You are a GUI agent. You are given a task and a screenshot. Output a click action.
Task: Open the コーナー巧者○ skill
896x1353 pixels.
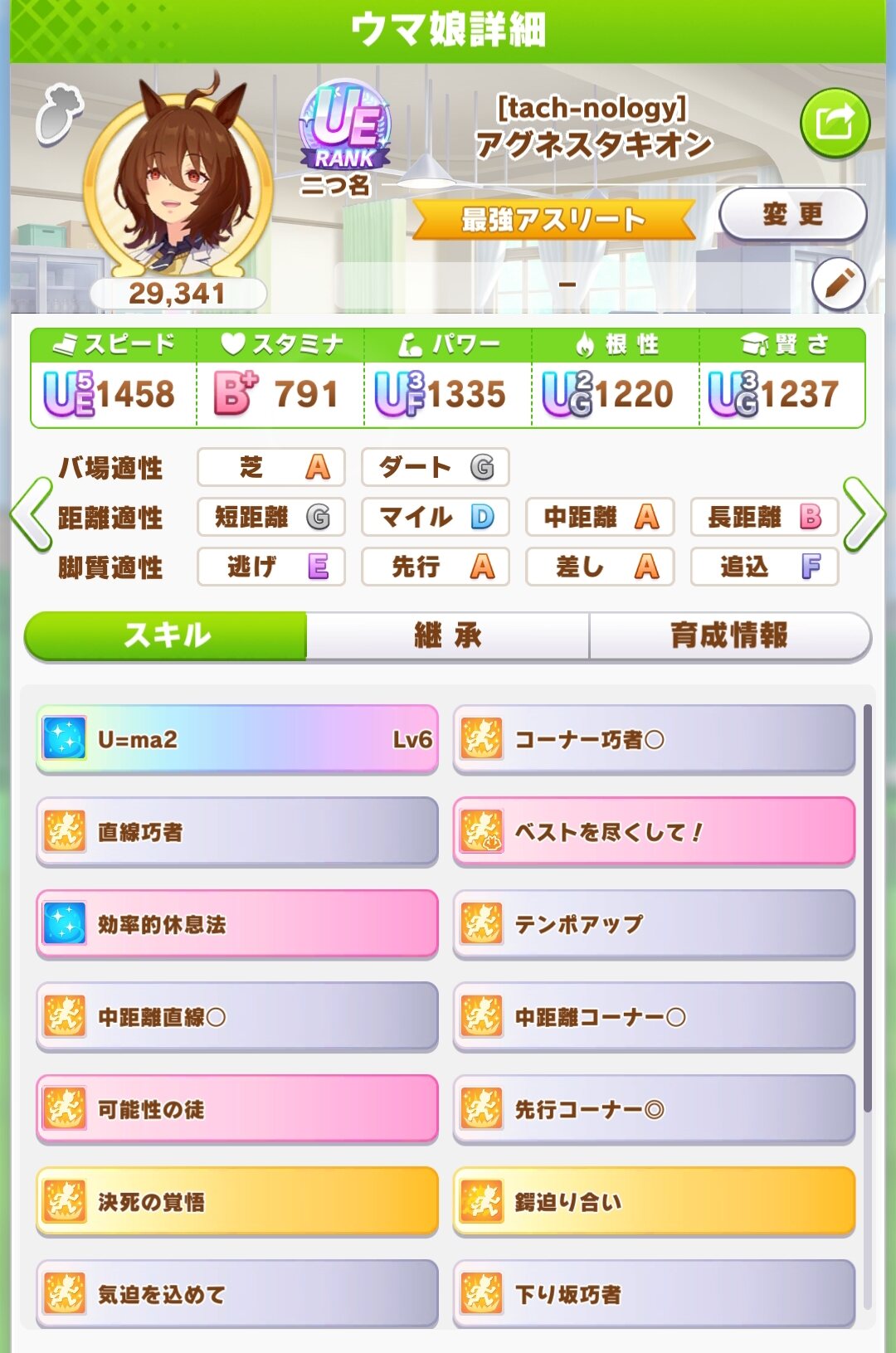click(654, 739)
